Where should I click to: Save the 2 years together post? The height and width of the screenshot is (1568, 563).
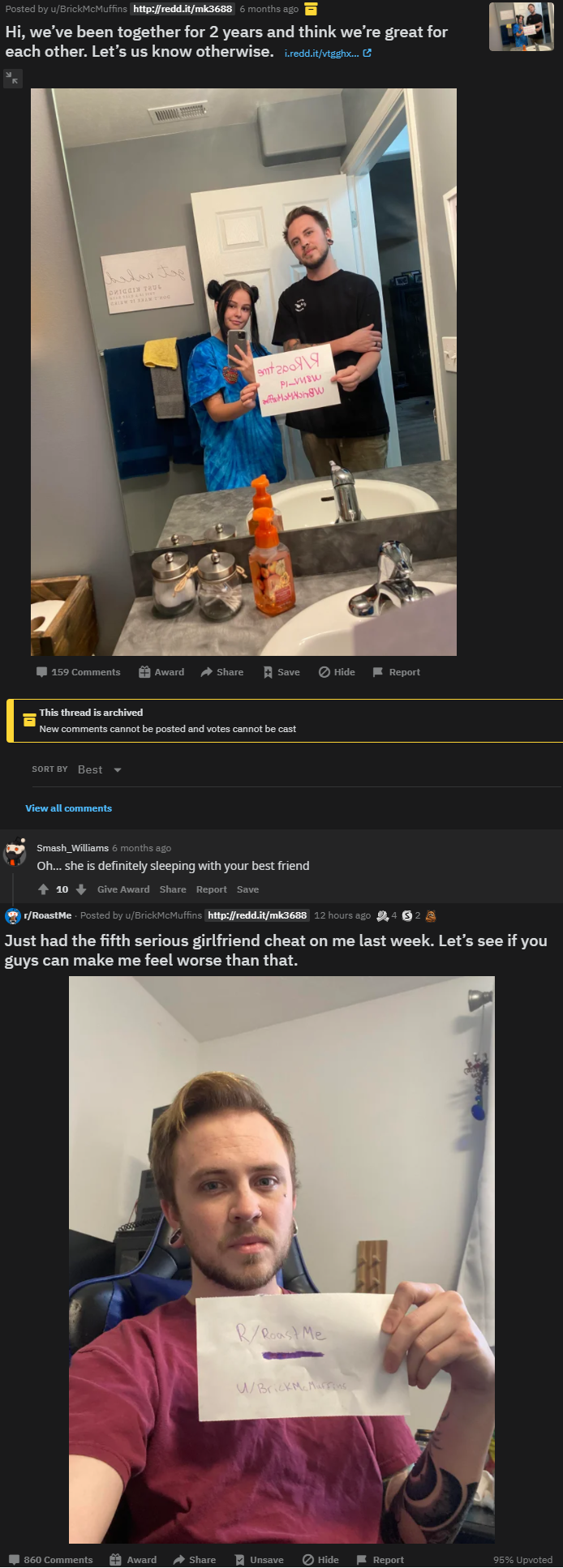281,672
